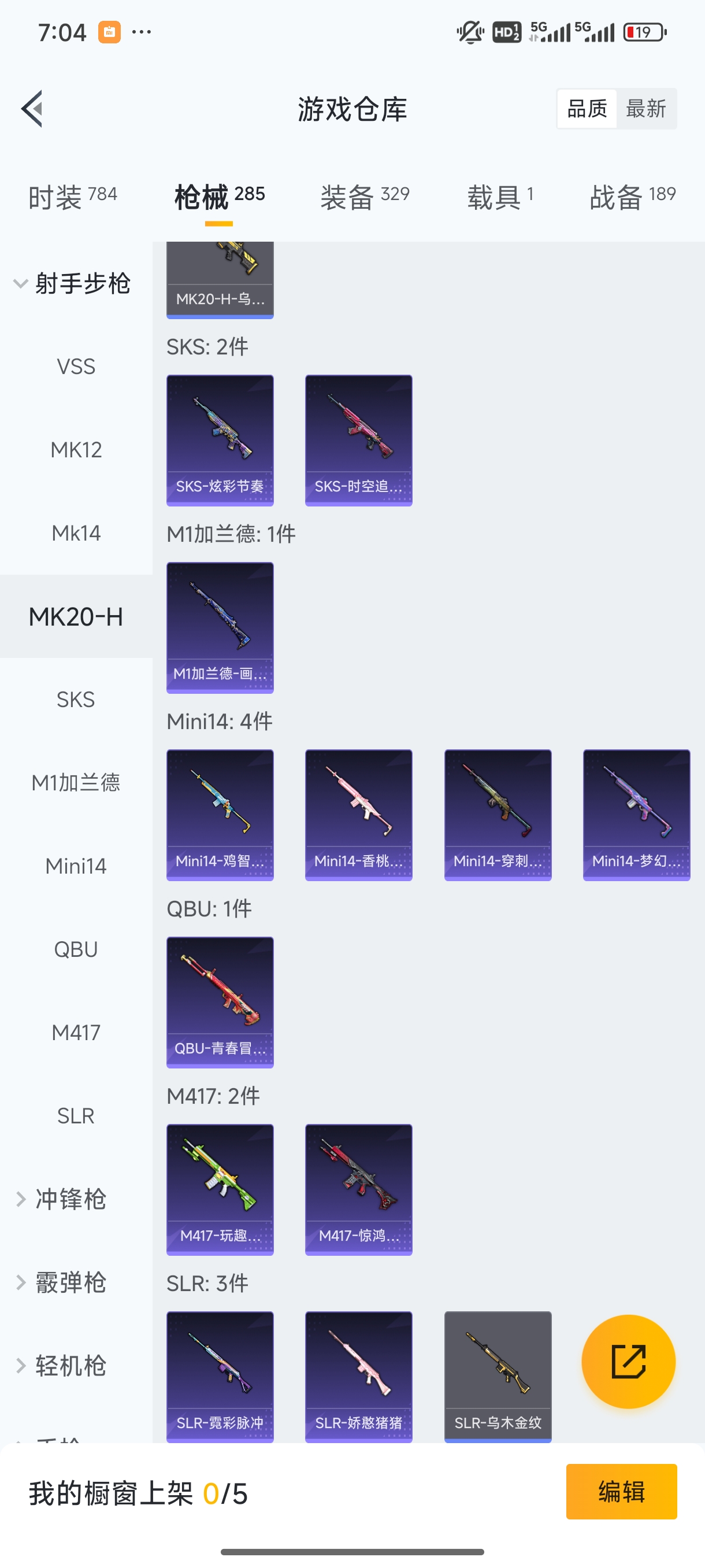705x1568 pixels.
Task: Switch to the 时装 tab
Action: [72, 197]
